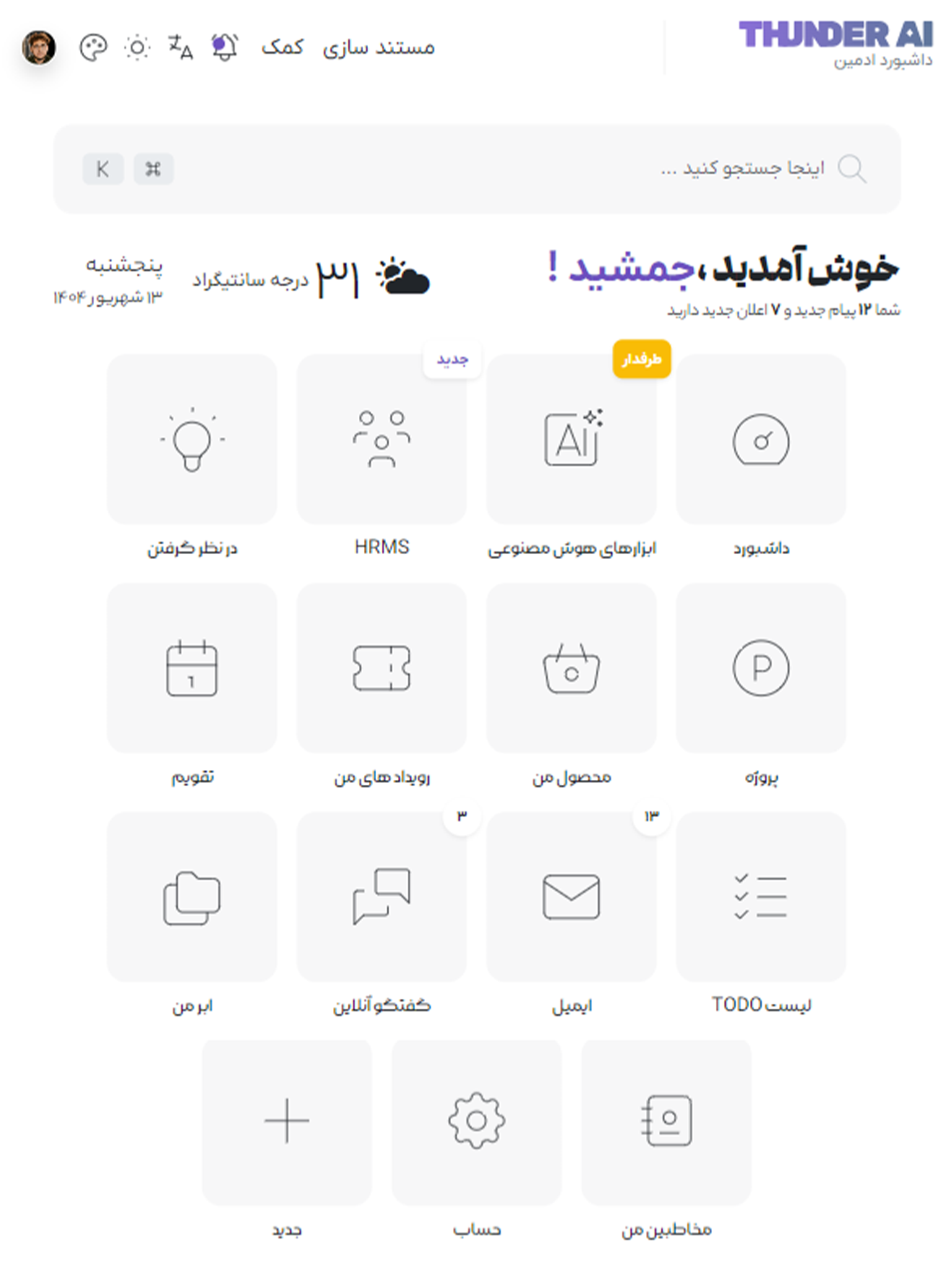
Task: Open the کمک help link
Action: [x=283, y=48]
